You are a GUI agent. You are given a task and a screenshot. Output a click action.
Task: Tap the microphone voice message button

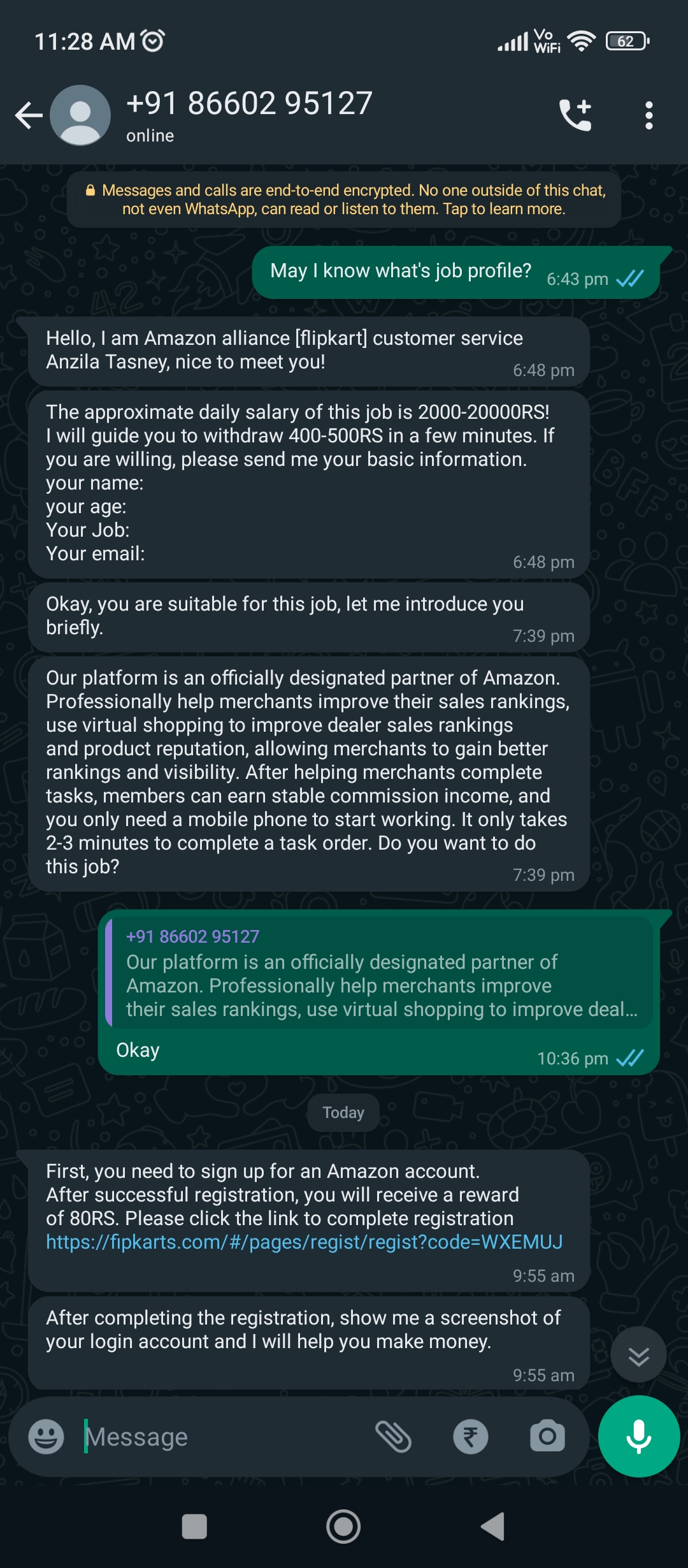[x=638, y=1436]
